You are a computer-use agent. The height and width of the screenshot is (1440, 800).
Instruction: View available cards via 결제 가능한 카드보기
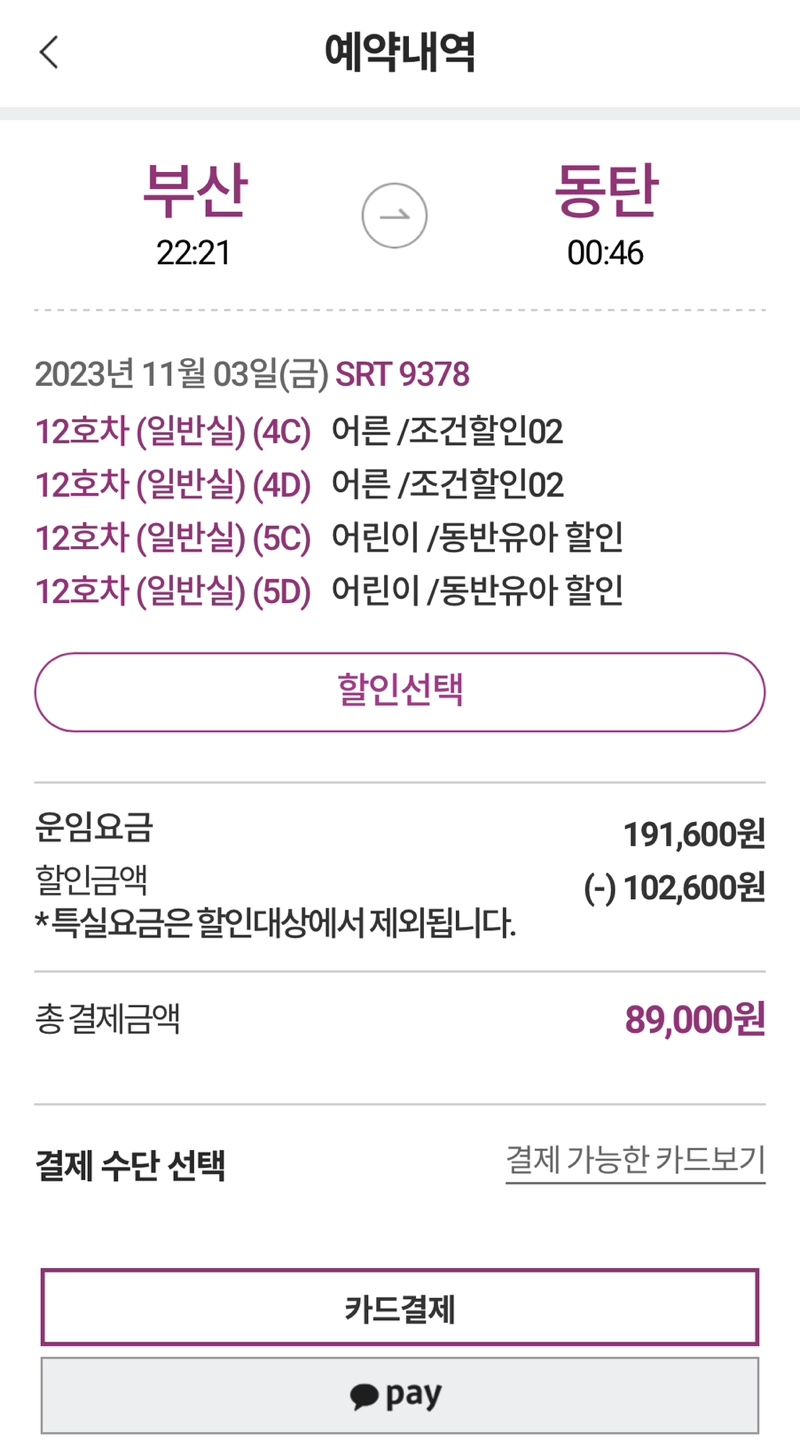[634, 1158]
